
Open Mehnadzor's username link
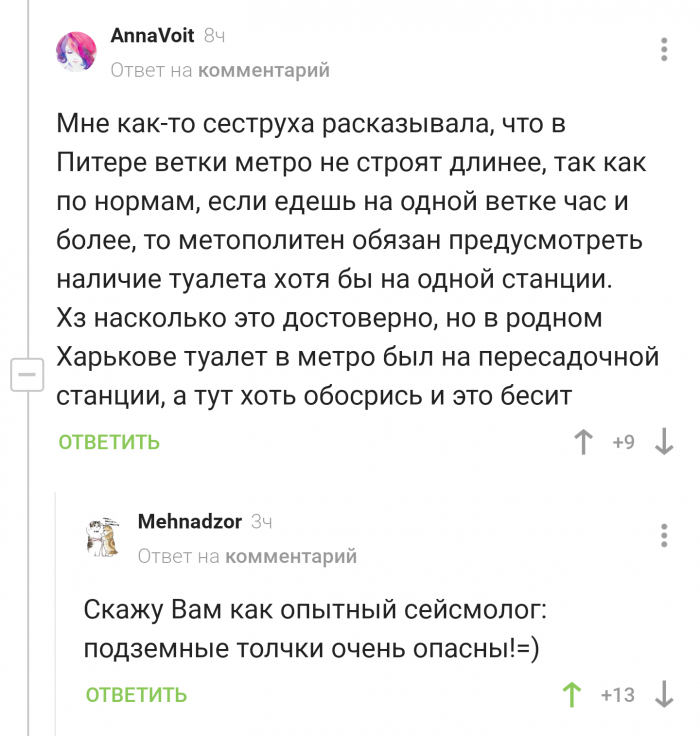189,521
